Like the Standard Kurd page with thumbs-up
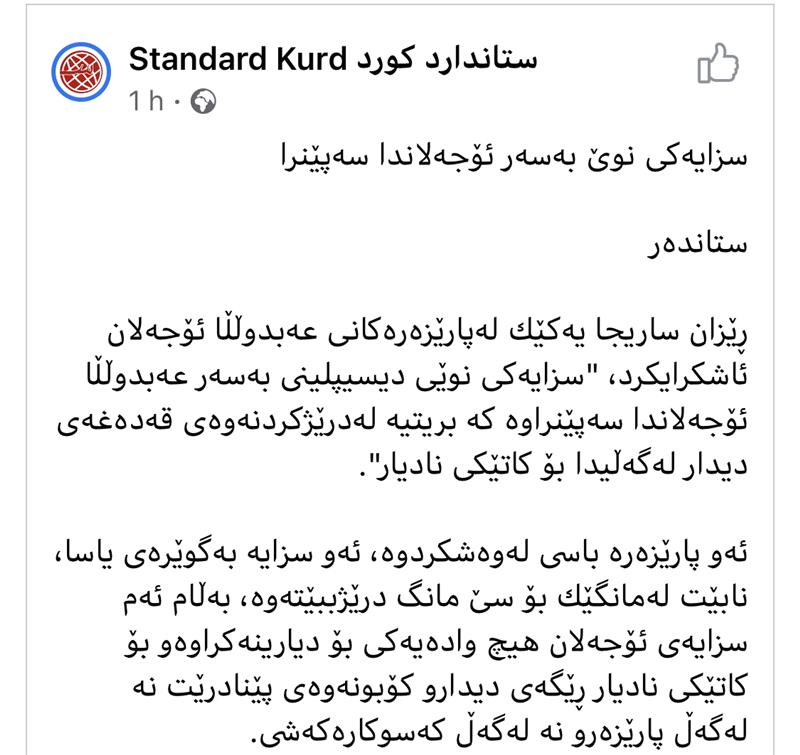This screenshot has height=755, width=800. click(717, 64)
